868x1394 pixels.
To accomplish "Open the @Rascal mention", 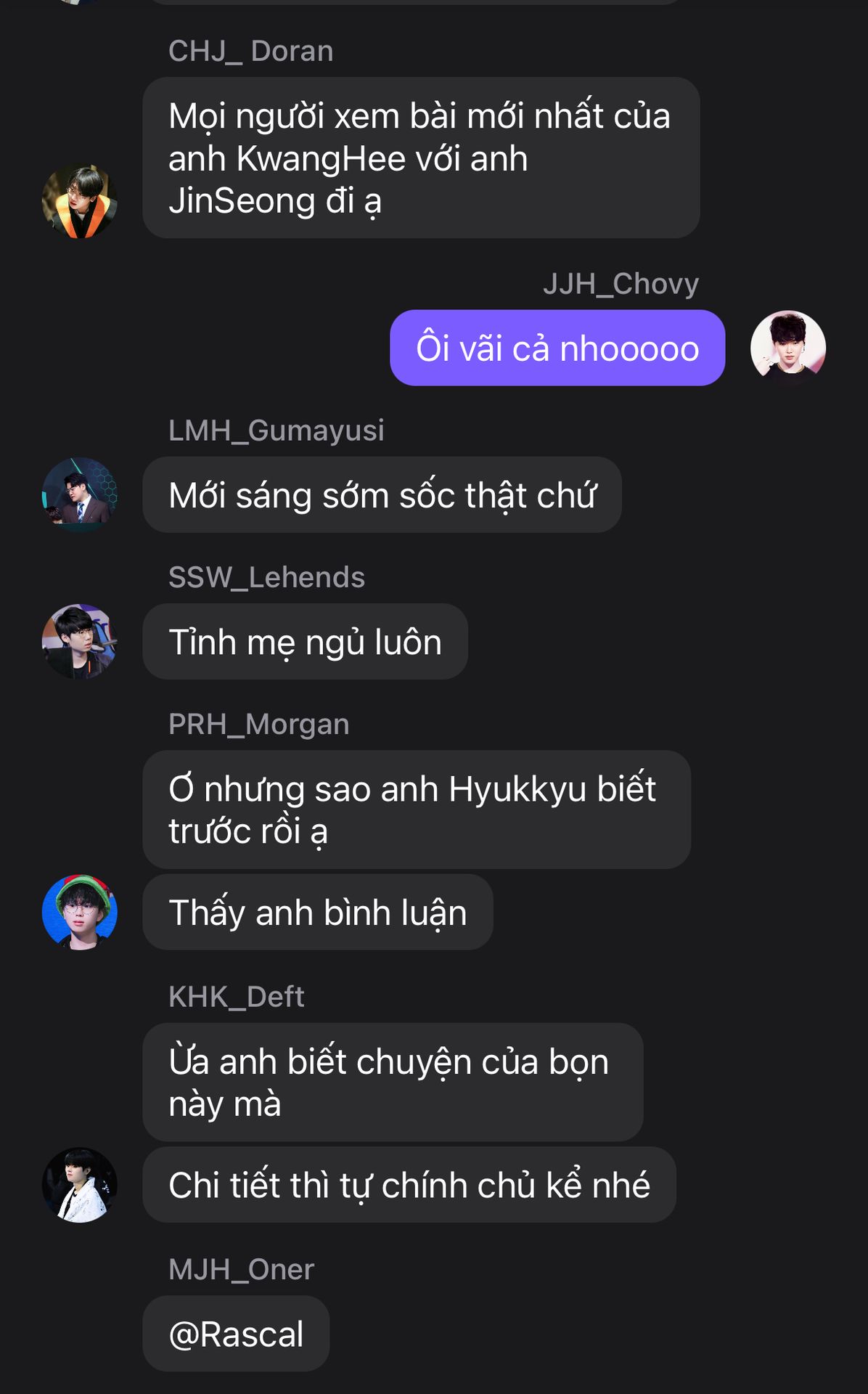I will point(236,1334).
